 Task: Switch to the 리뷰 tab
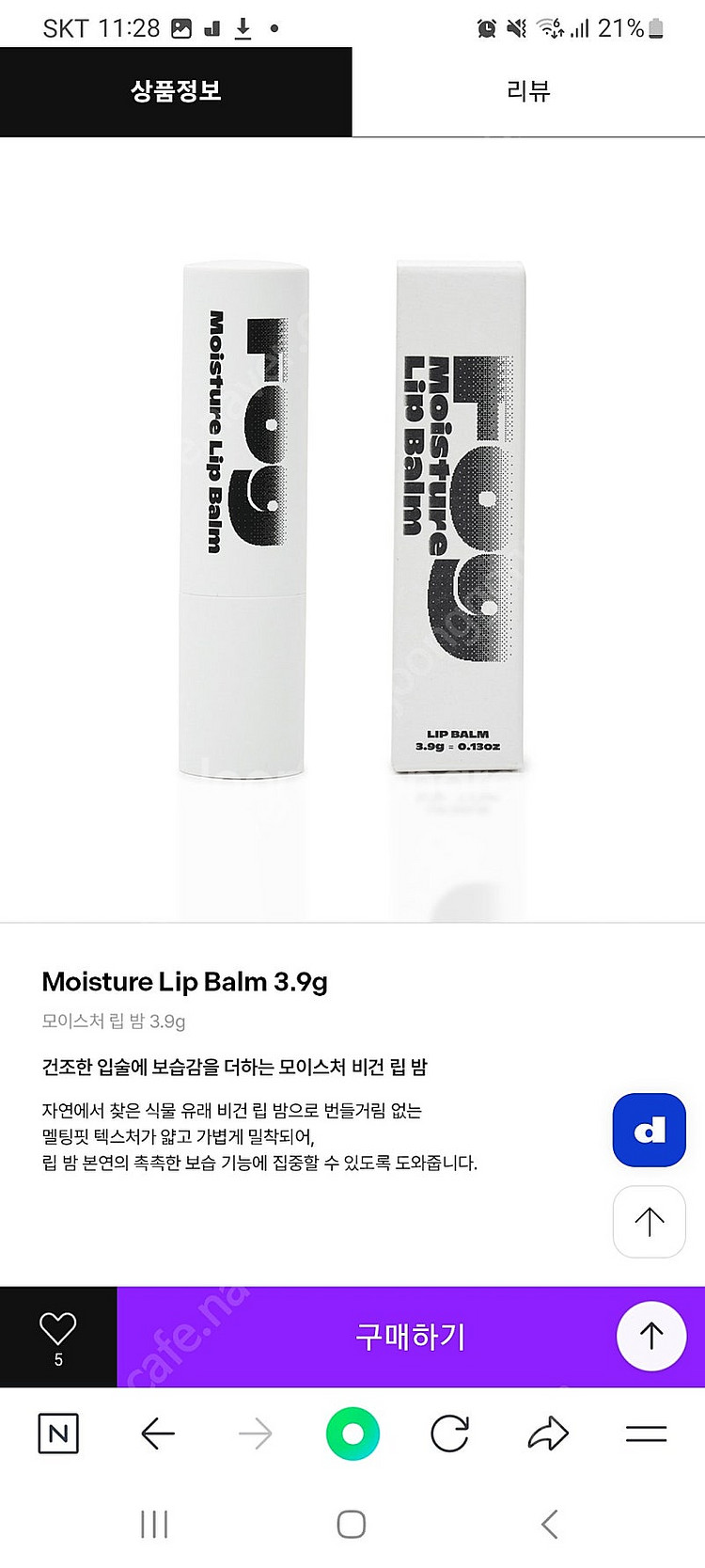pos(528,91)
